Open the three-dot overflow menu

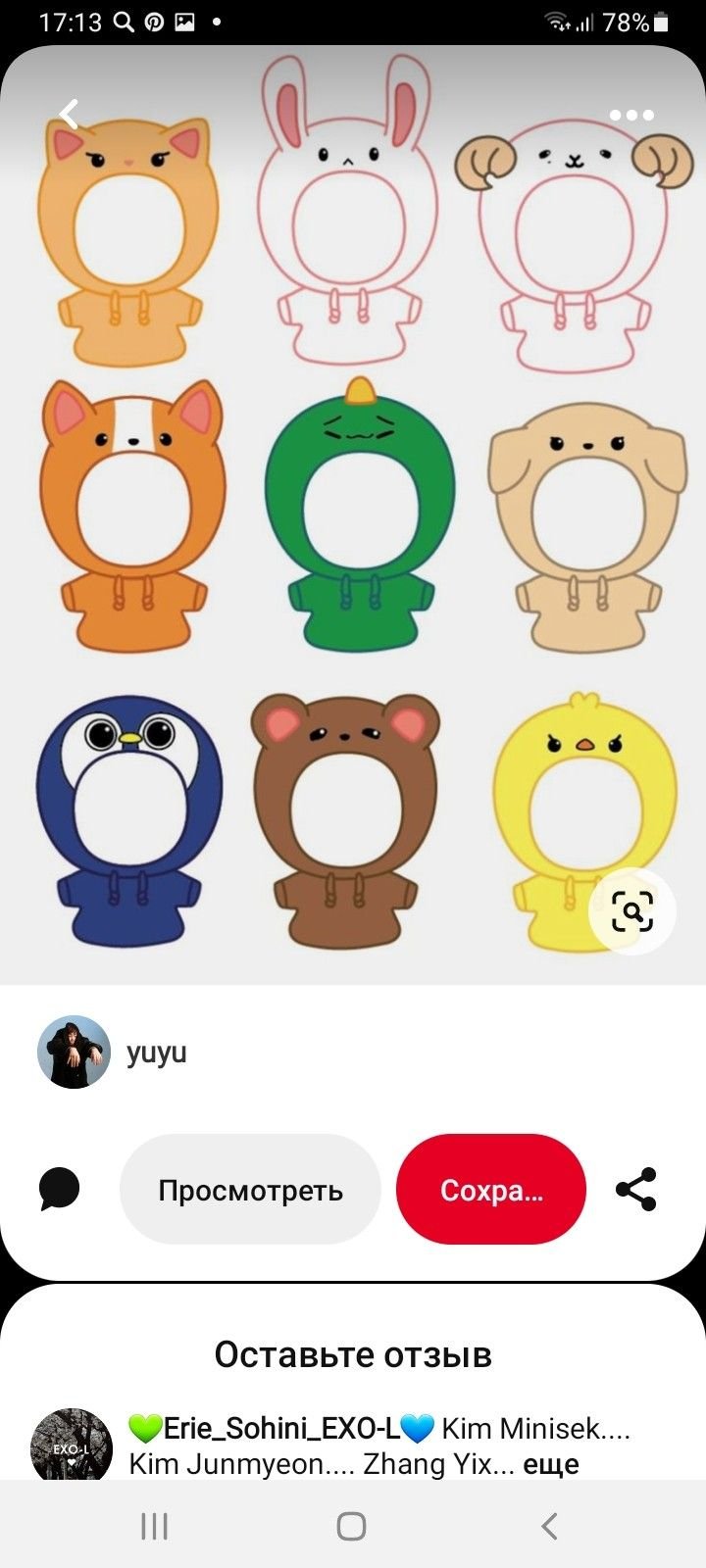(631, 115)
